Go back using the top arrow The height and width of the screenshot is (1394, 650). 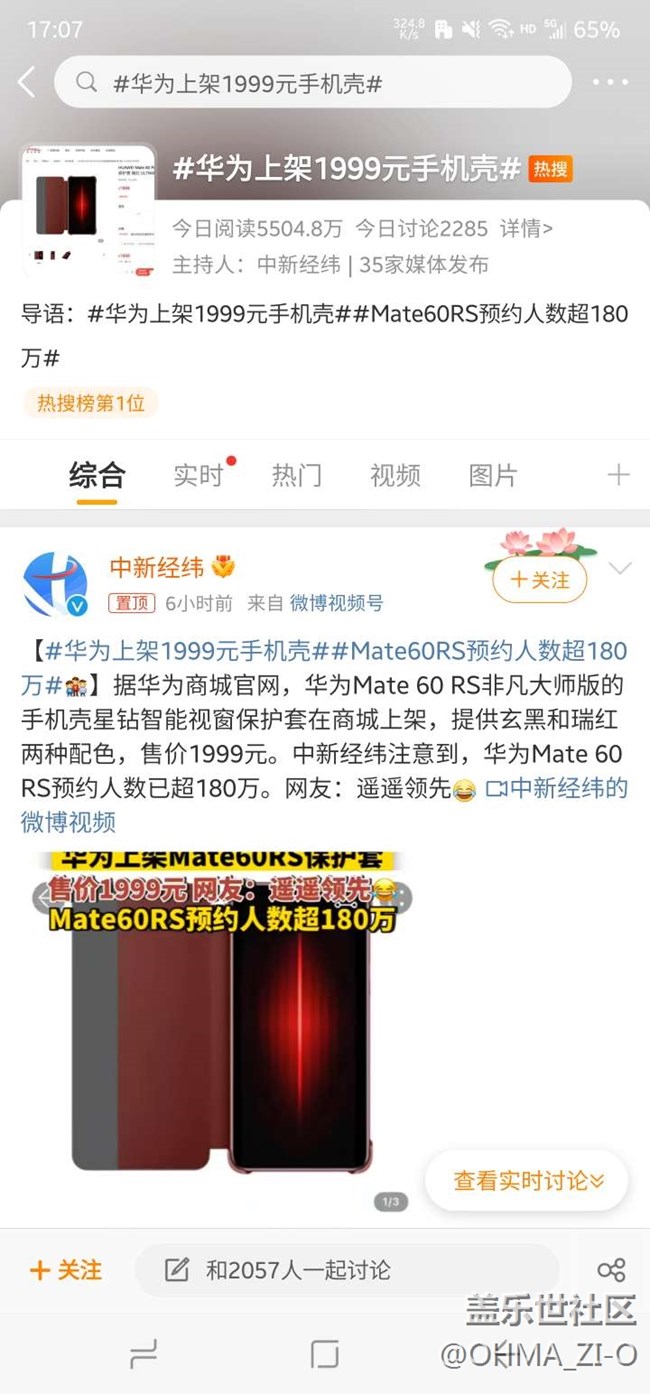coord(27,82)
